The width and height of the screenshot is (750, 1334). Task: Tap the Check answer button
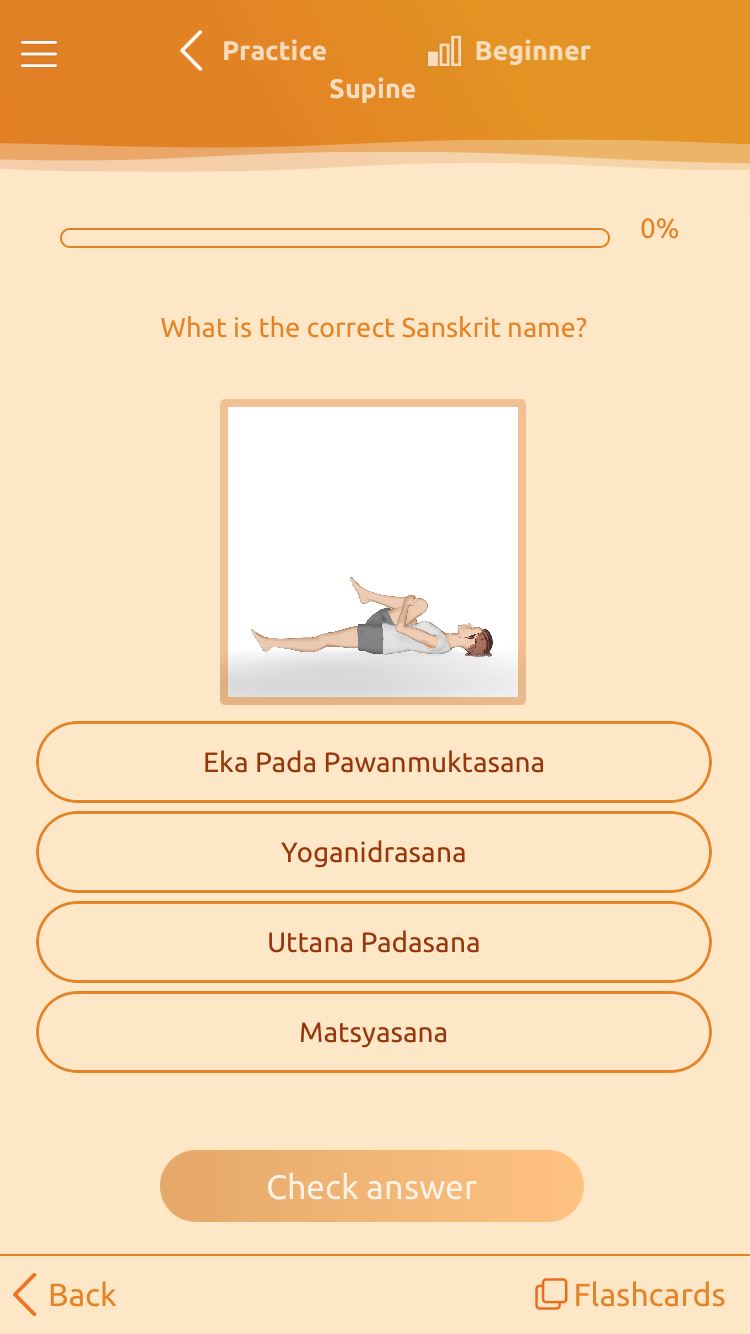pos(372,1186)
